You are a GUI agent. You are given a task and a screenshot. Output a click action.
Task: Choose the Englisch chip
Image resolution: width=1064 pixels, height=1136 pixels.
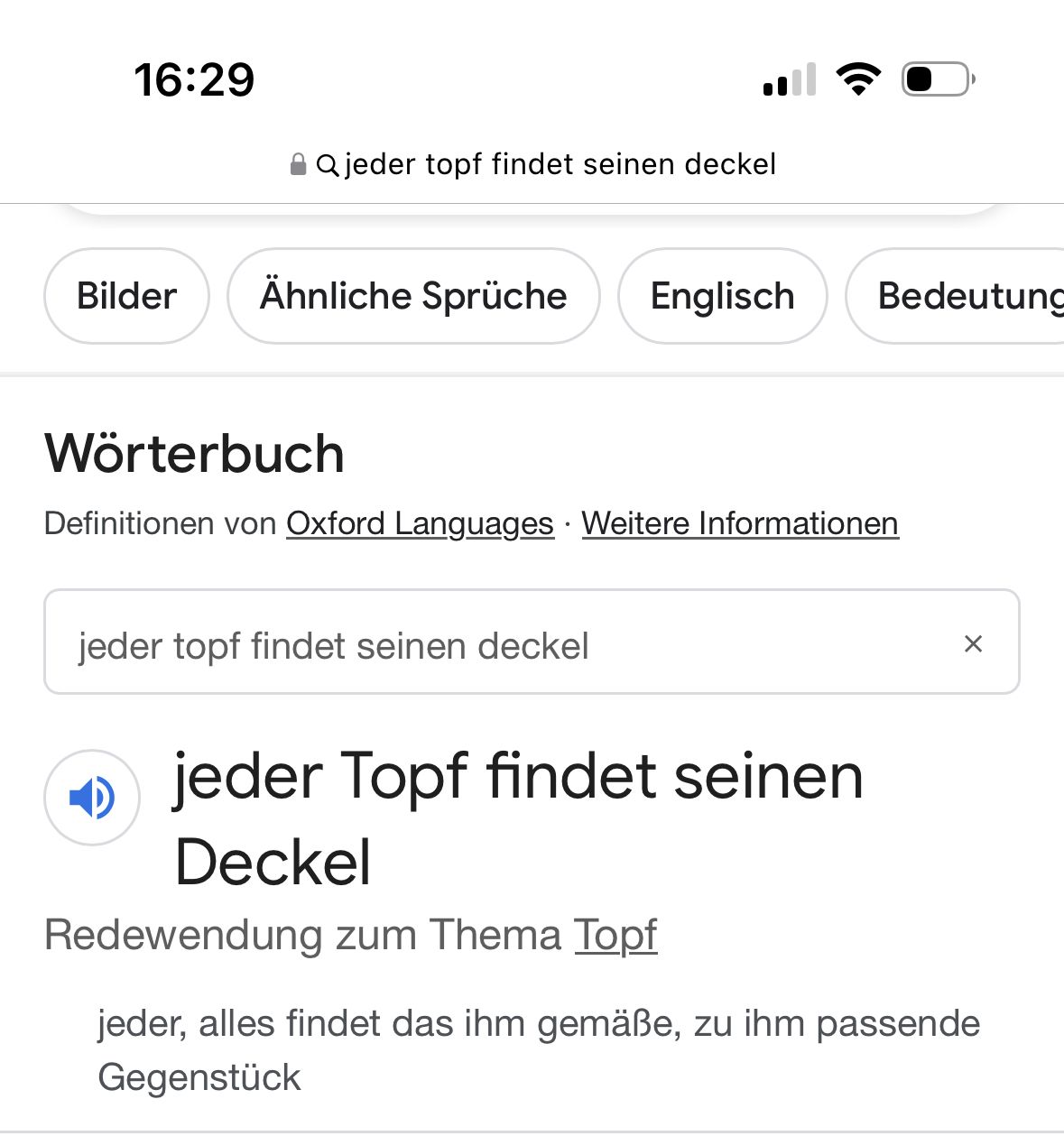(722, 296)
